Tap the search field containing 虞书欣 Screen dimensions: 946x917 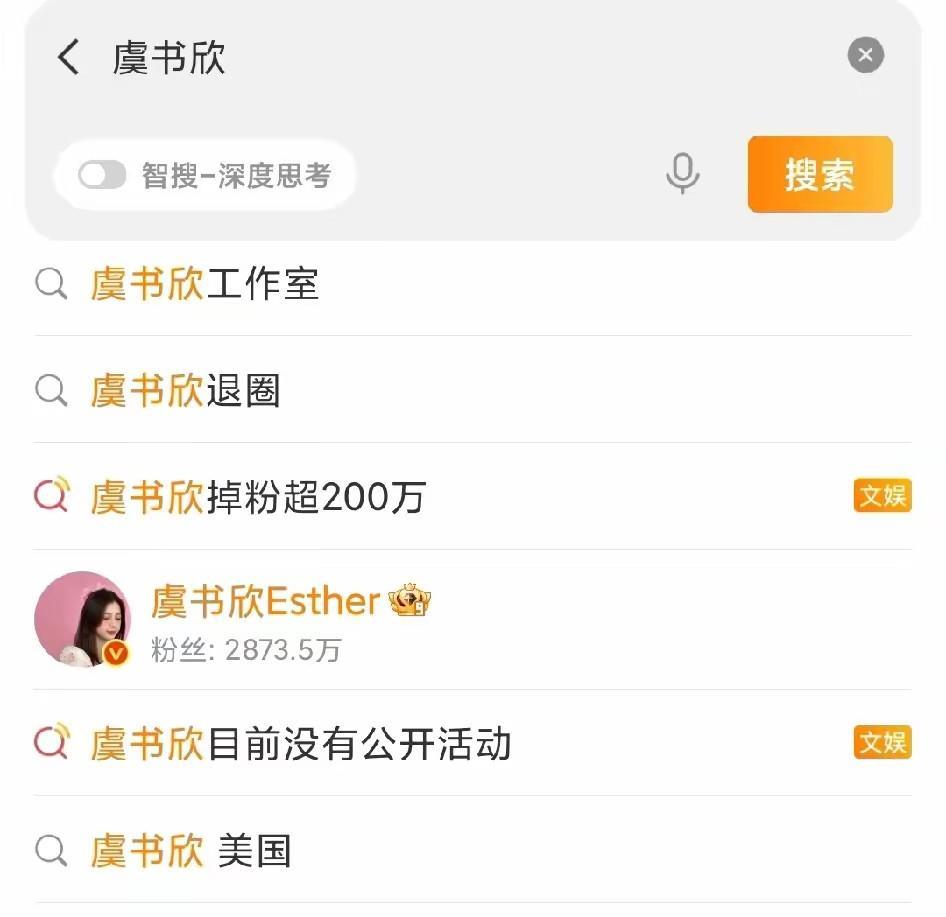tap(450, 57)
